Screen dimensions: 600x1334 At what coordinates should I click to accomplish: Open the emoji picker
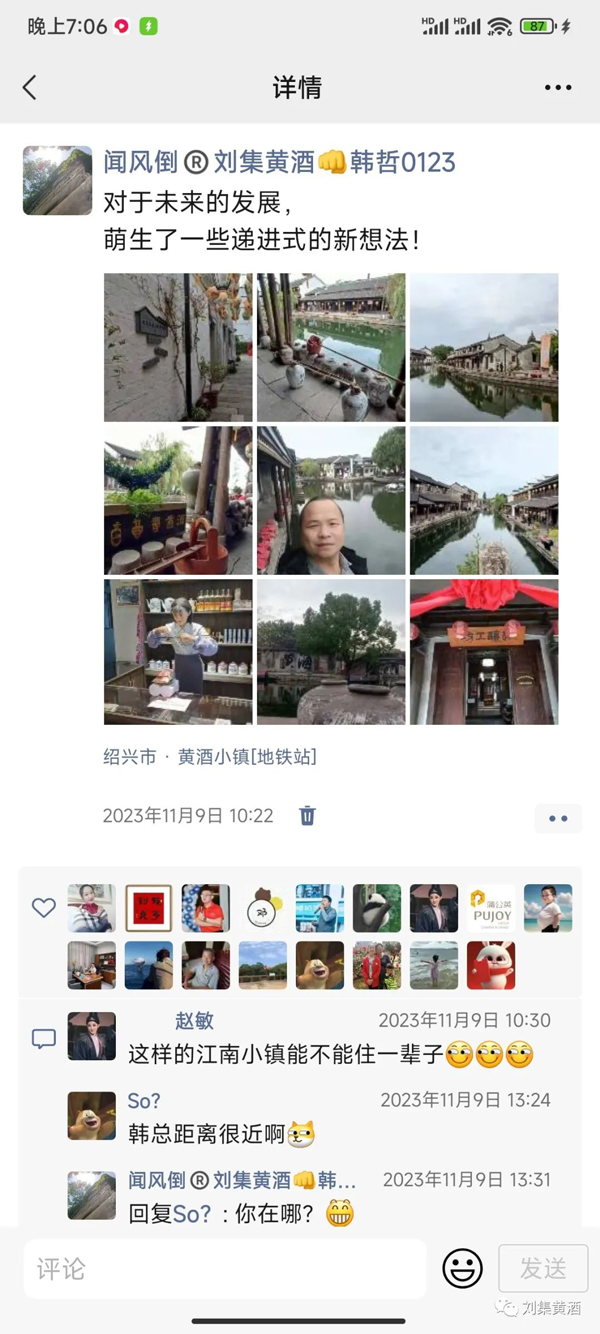(462, 1269)
